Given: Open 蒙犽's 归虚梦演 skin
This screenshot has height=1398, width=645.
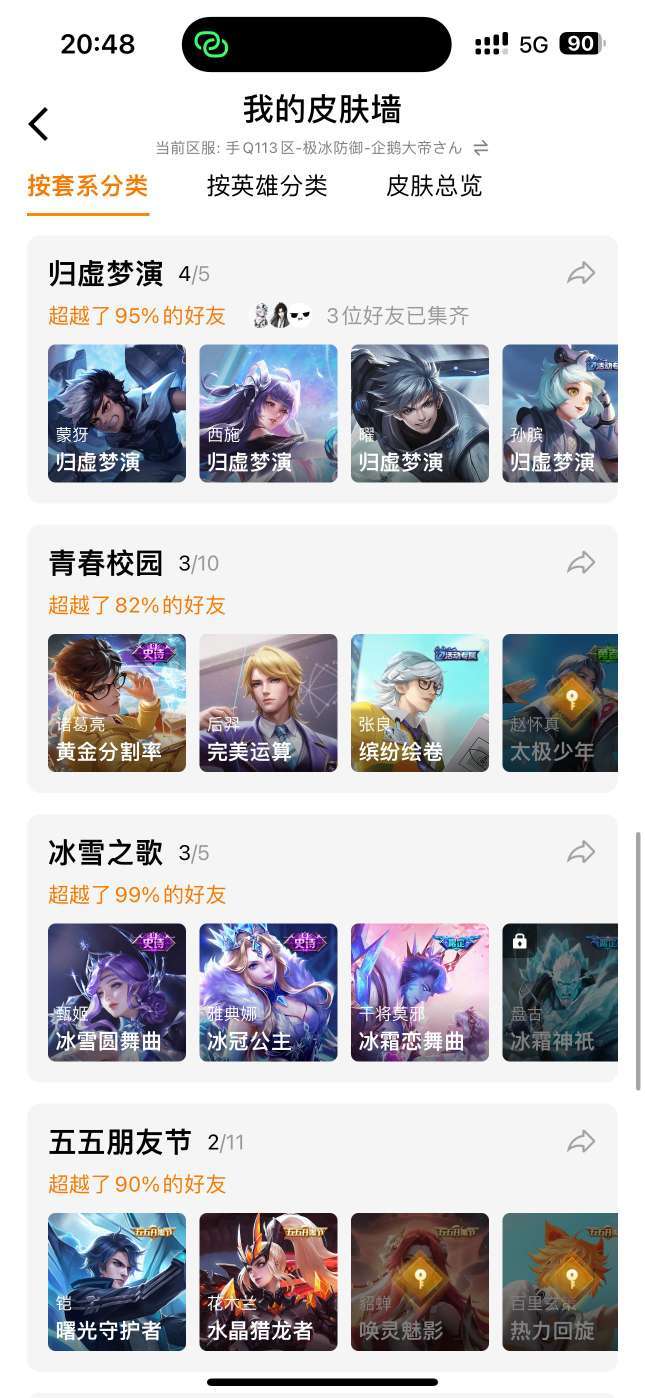Looking at the screenshot, I should [117, 413].
